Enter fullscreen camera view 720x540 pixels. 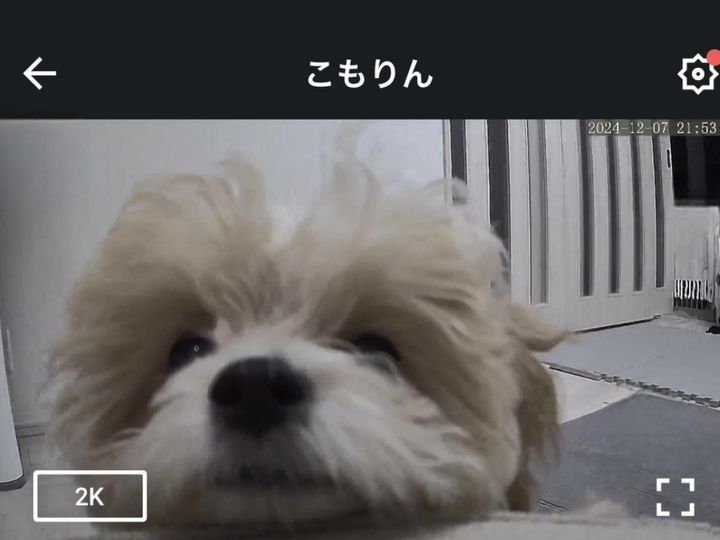675,497
